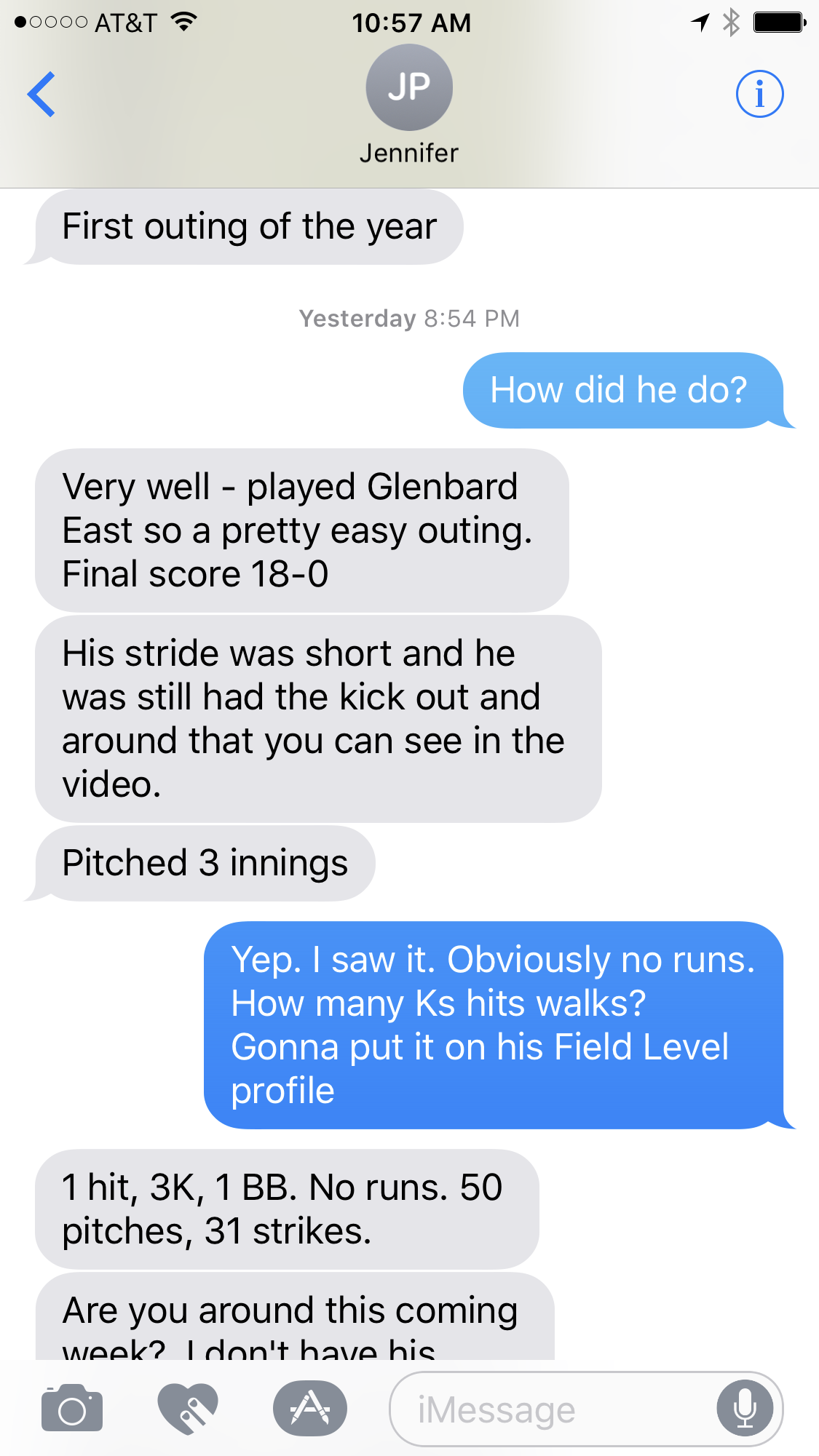Record an audio message with the microphone
This screenshot has height=1456, width=819.
[x=745, y=1409]
